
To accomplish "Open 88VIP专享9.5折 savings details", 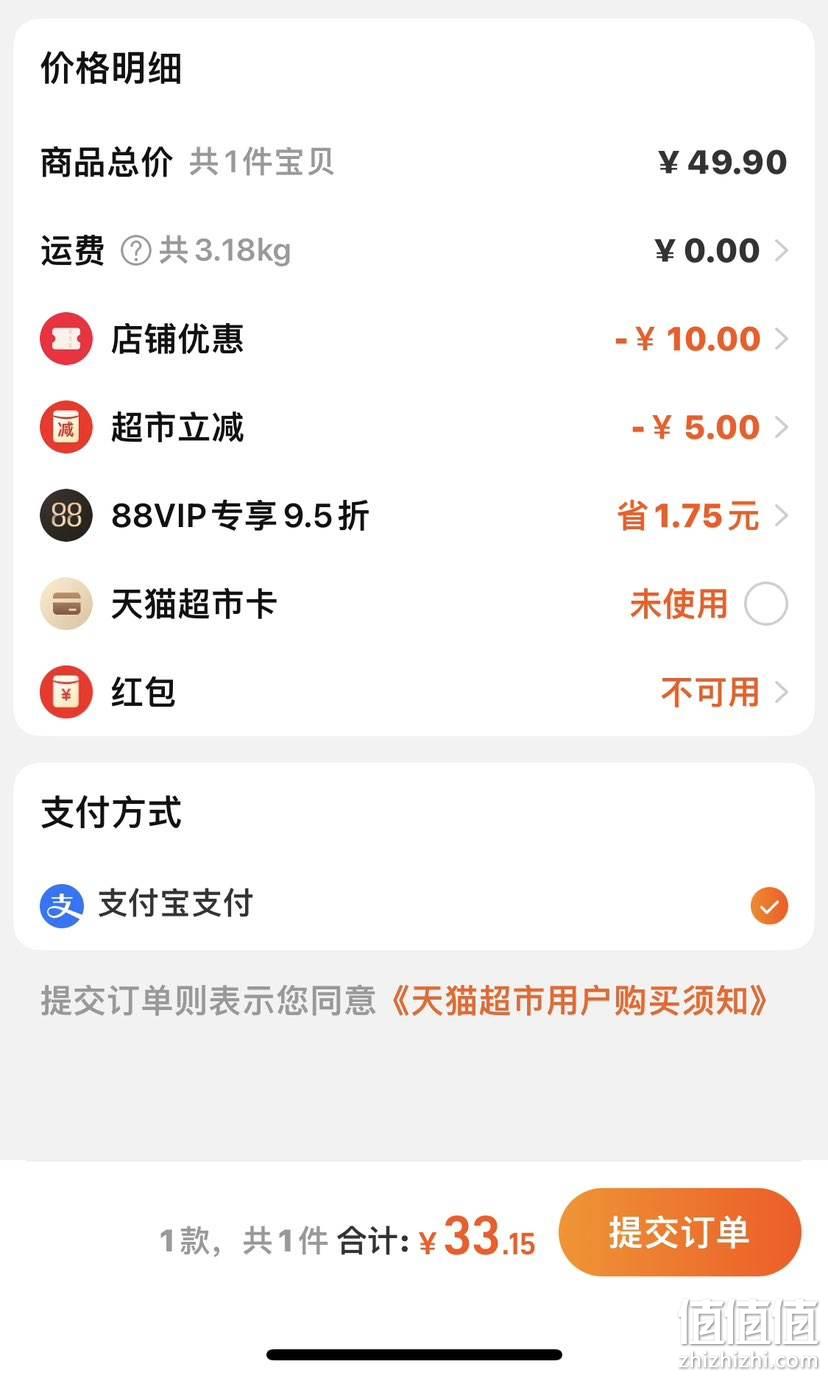I will pyautogui.click(x=414, y=515).
